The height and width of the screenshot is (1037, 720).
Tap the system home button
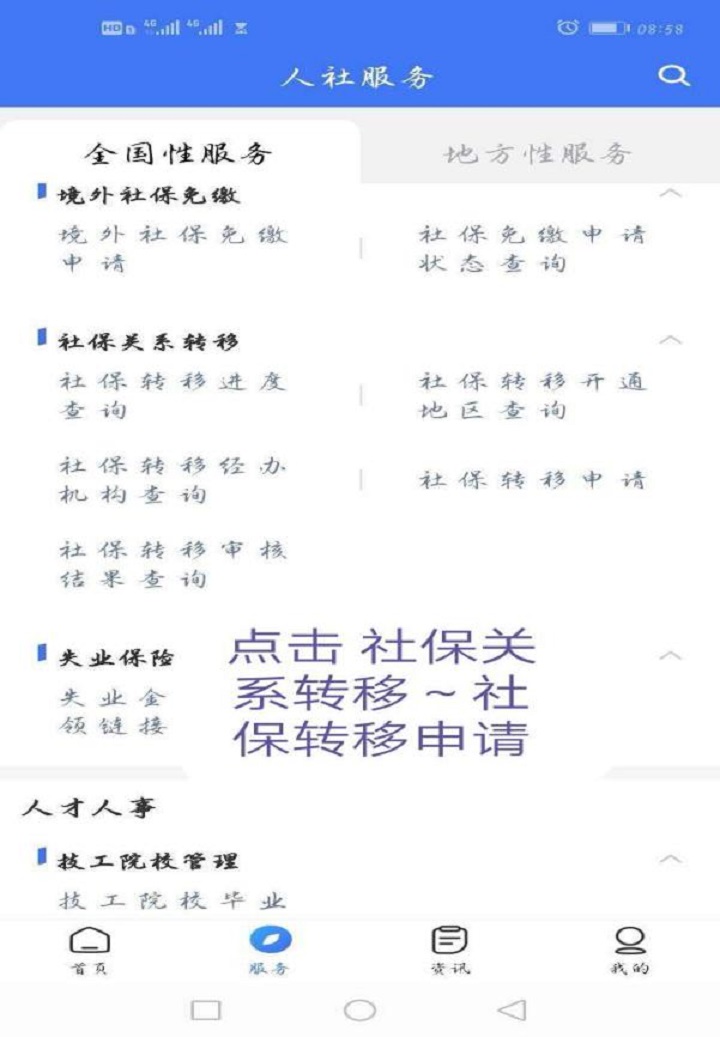(x=360, y=1010)
